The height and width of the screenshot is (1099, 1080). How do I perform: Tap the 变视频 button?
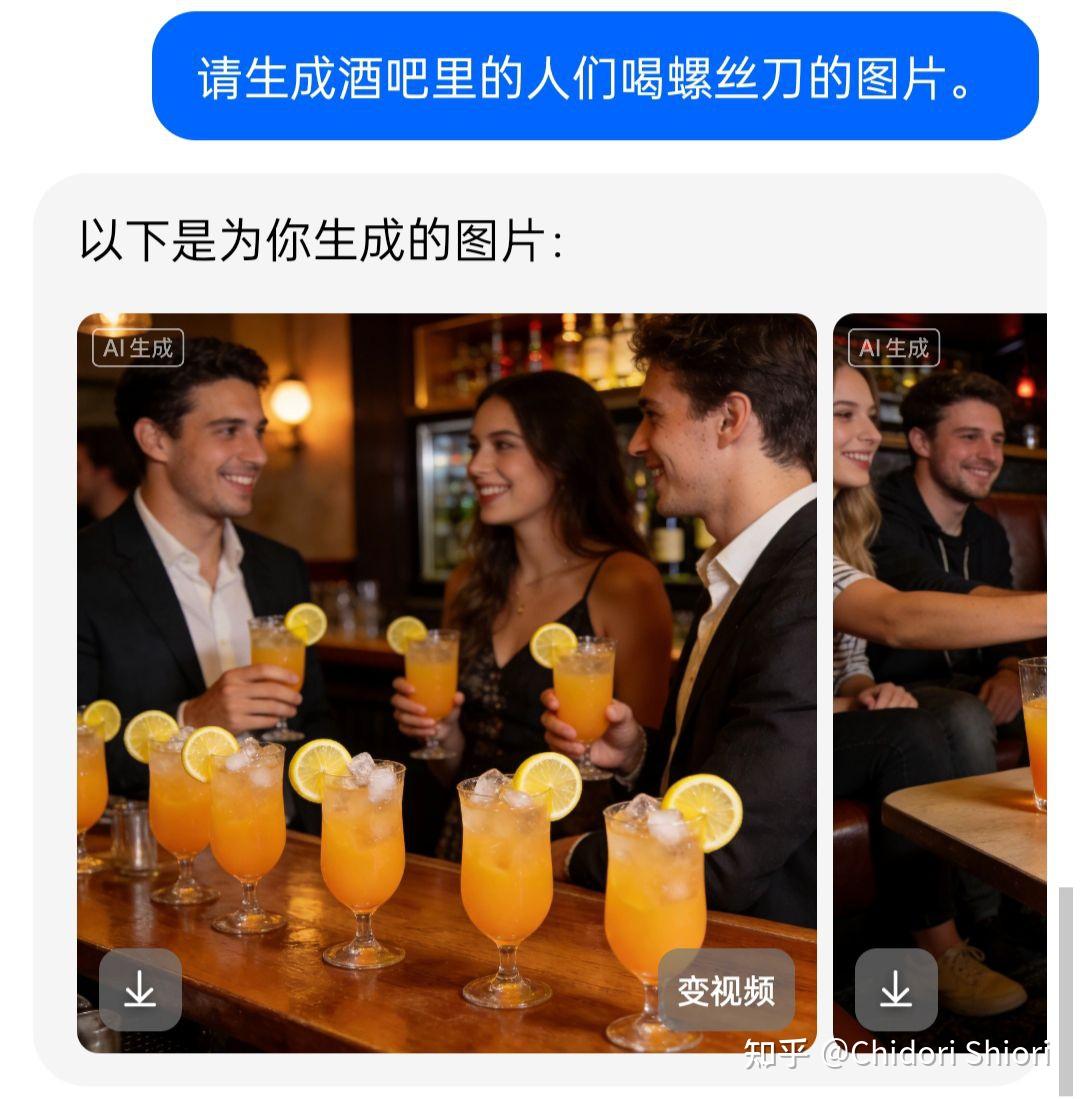726,990
